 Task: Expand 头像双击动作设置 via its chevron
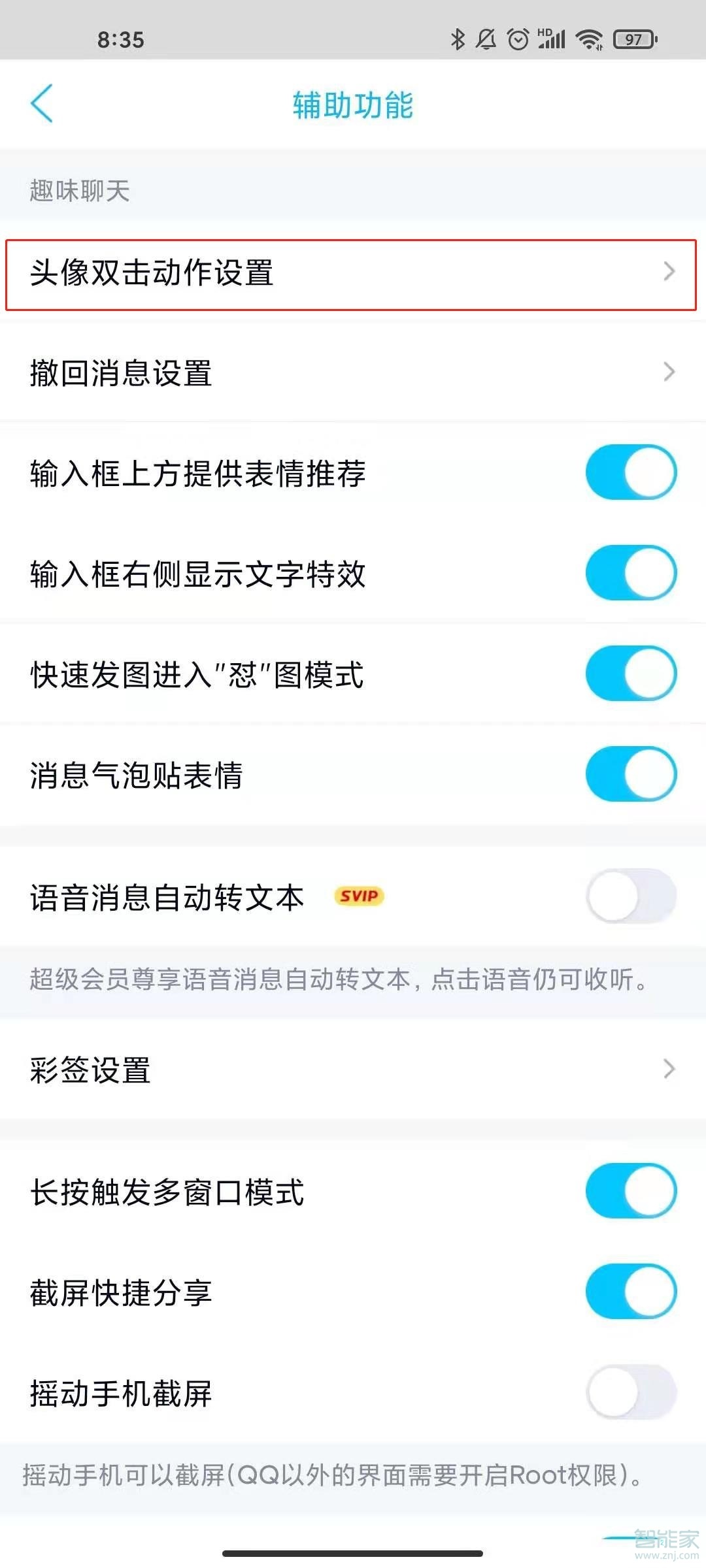[x=668, y=273]
